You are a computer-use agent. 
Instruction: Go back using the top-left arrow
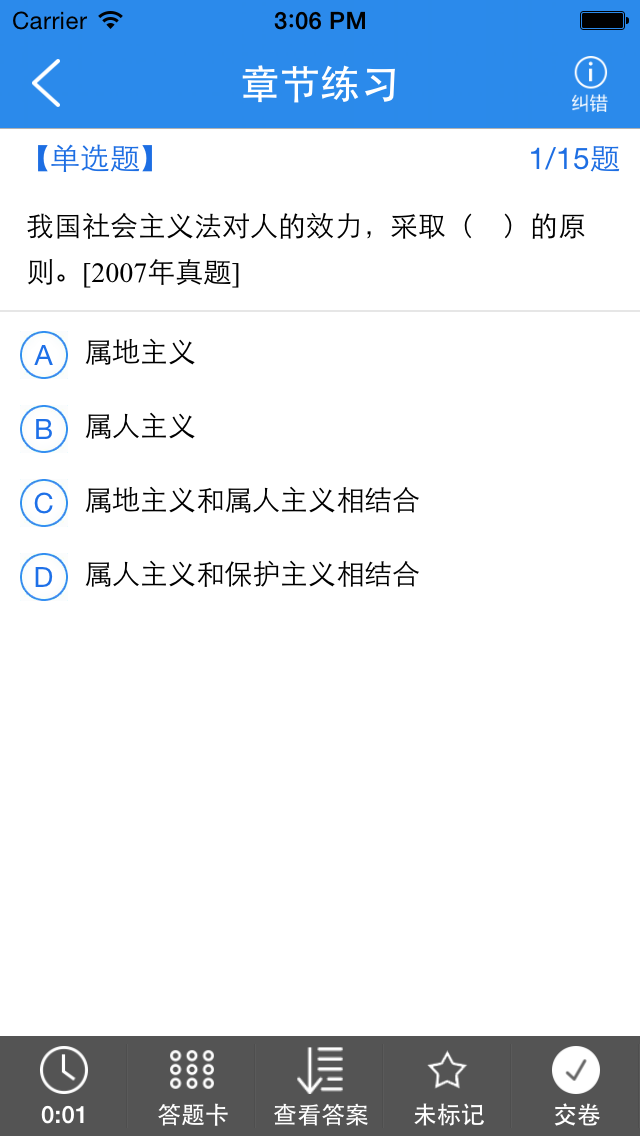[x=46, y=83]
